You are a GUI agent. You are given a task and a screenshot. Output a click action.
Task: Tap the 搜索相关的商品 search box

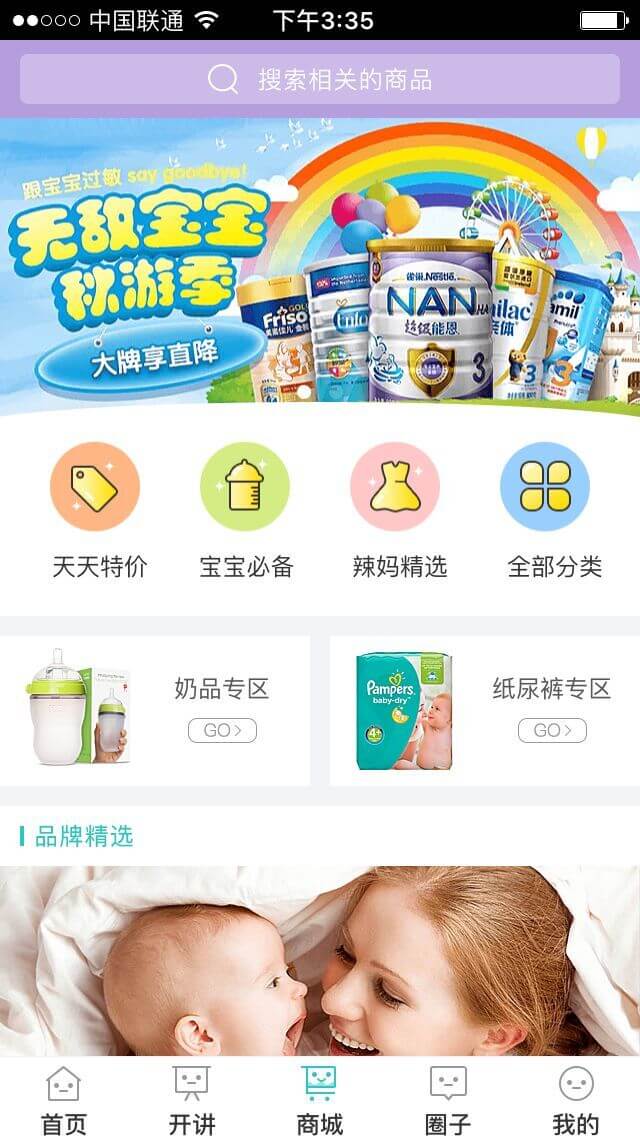pyautogui.click(x=320, y=79)
